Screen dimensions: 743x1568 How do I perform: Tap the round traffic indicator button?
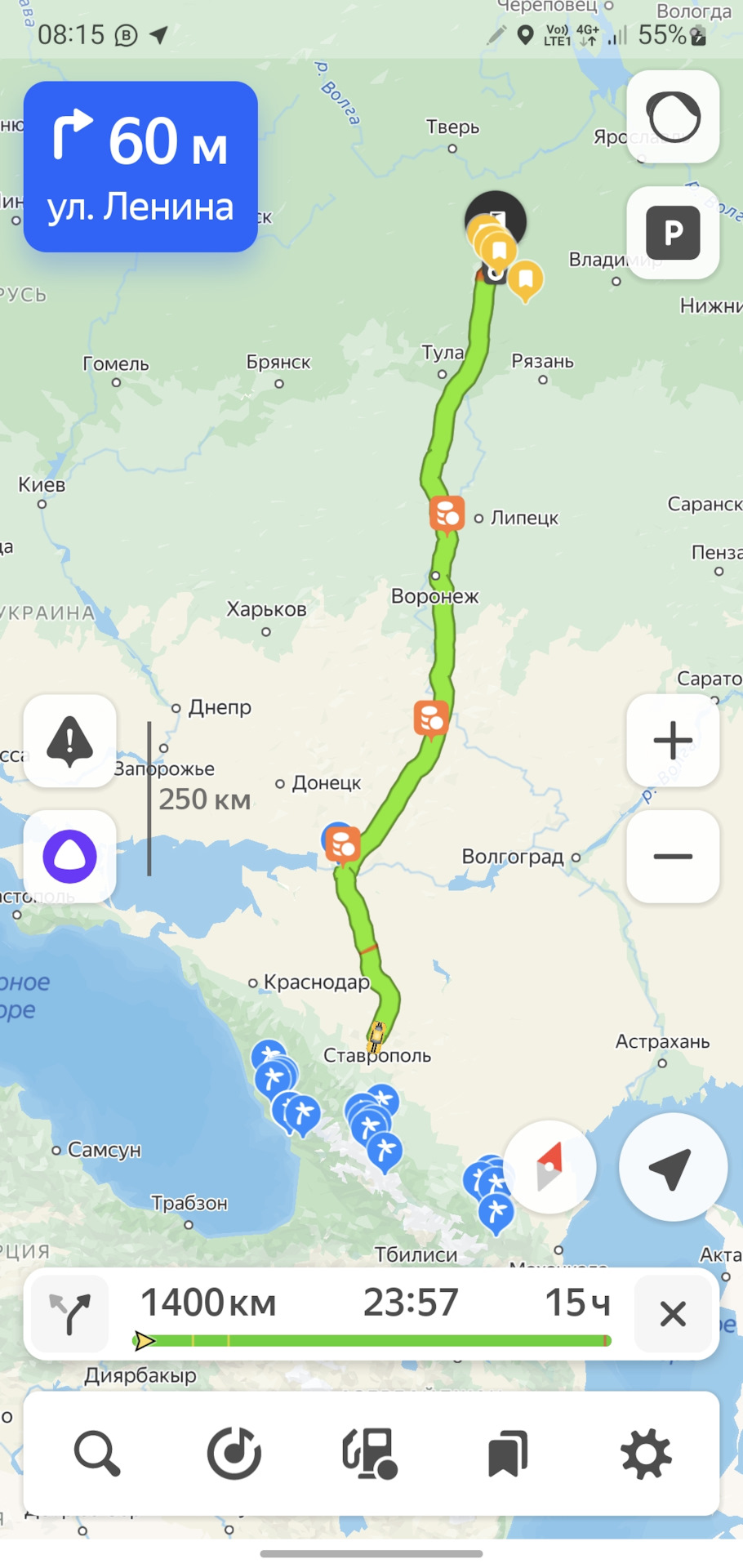673,117
